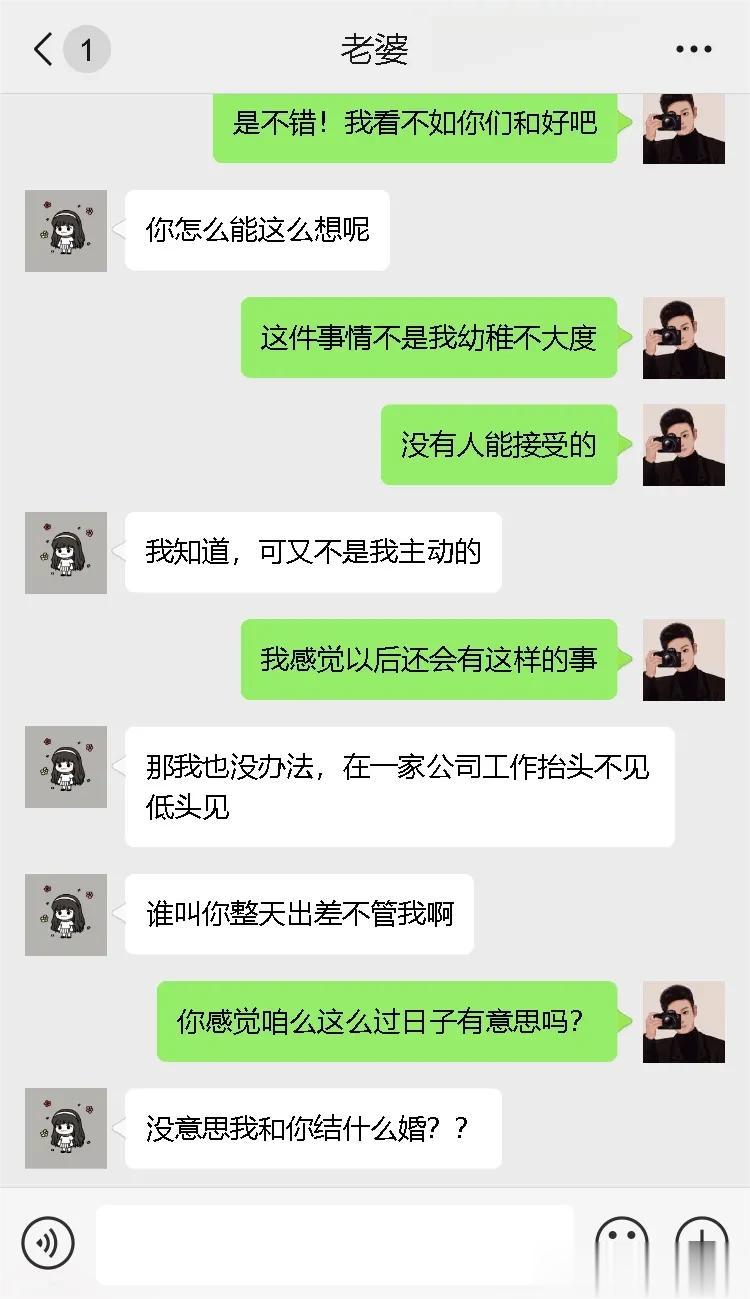Open my avatar beside 没有人能接受的
Screen dimensions: 750x1299
(683, 445)
